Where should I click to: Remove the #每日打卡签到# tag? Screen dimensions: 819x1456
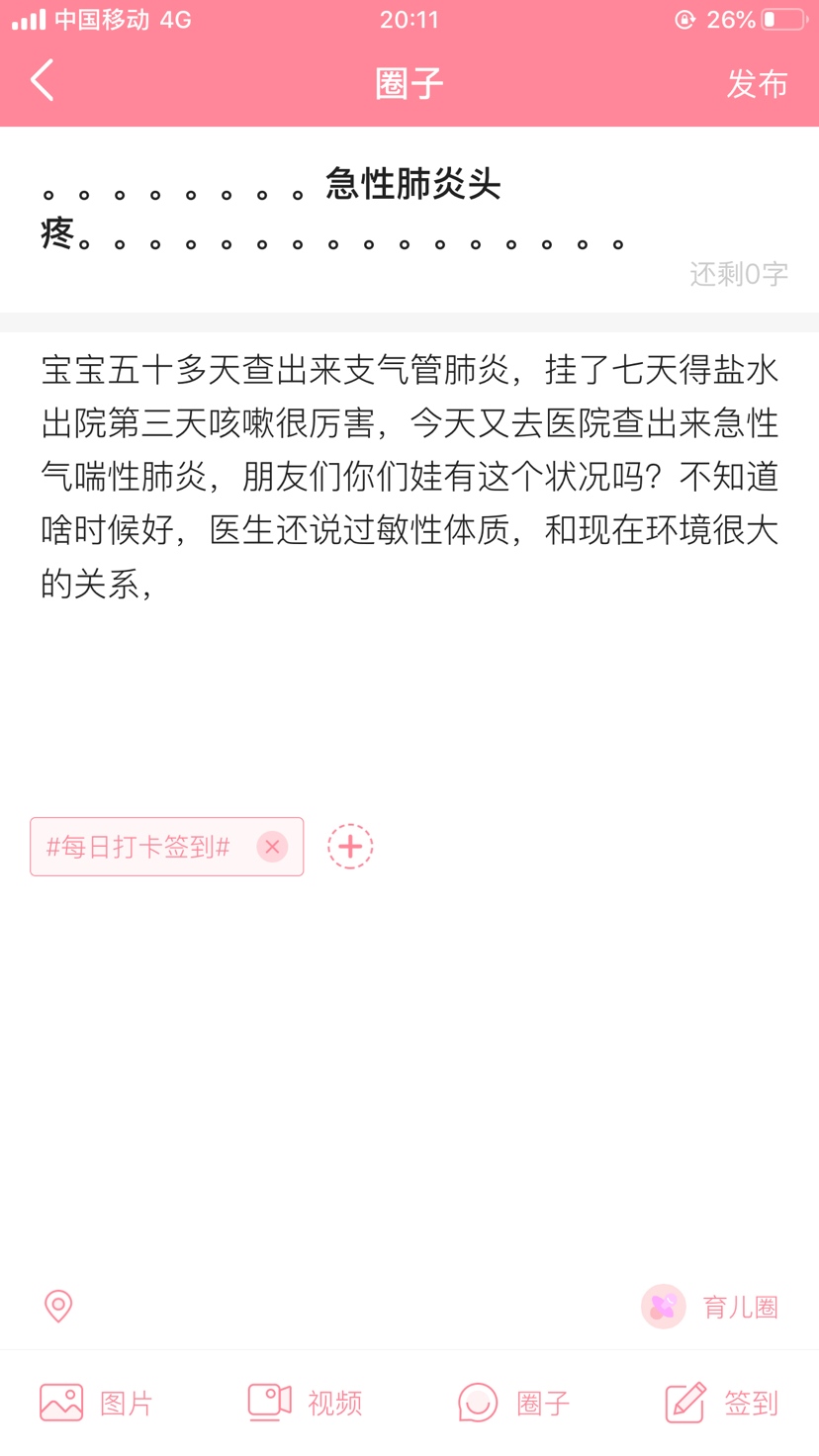tap(272, 847)
